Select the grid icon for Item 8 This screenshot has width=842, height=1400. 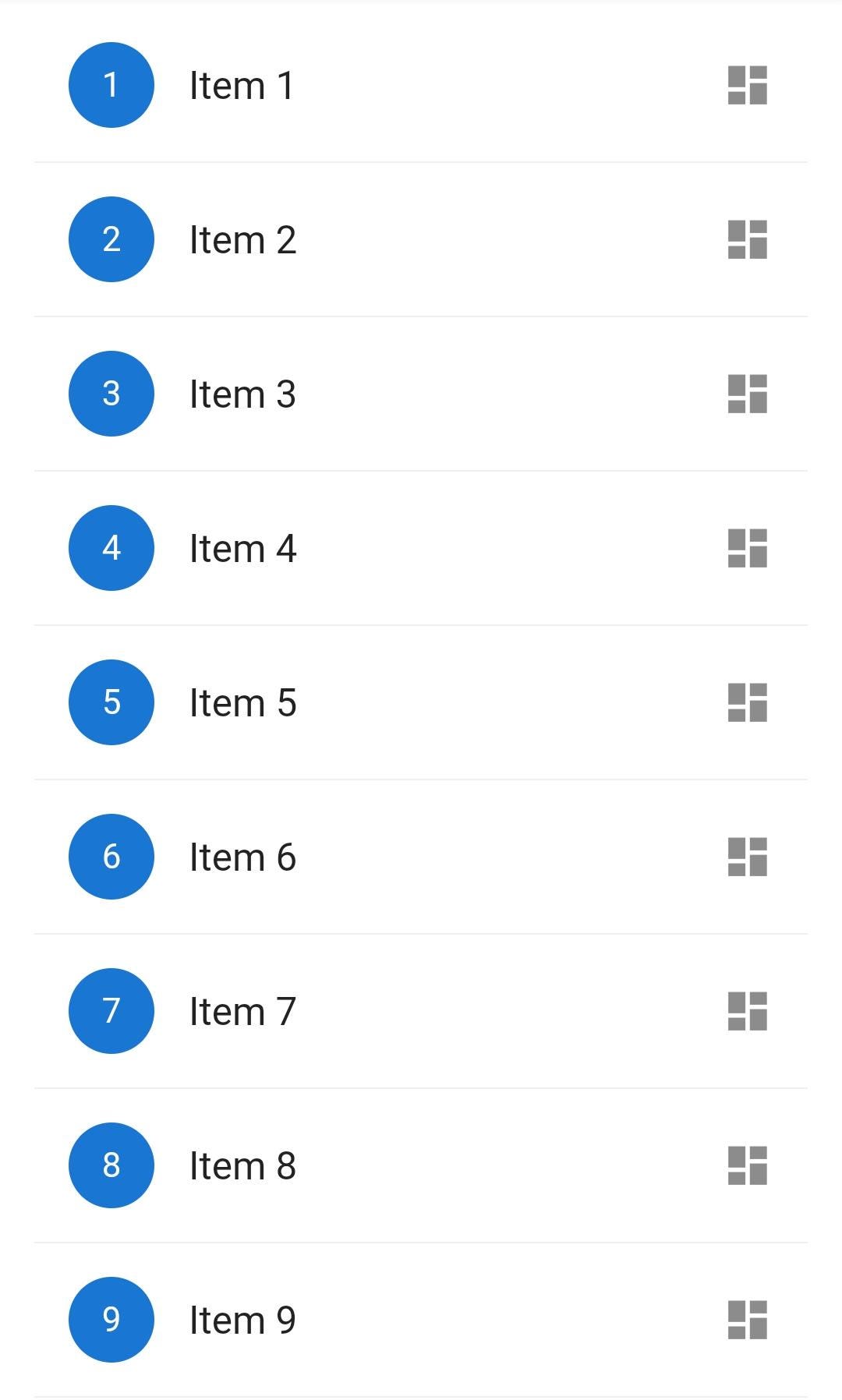tap(746, 1165)
